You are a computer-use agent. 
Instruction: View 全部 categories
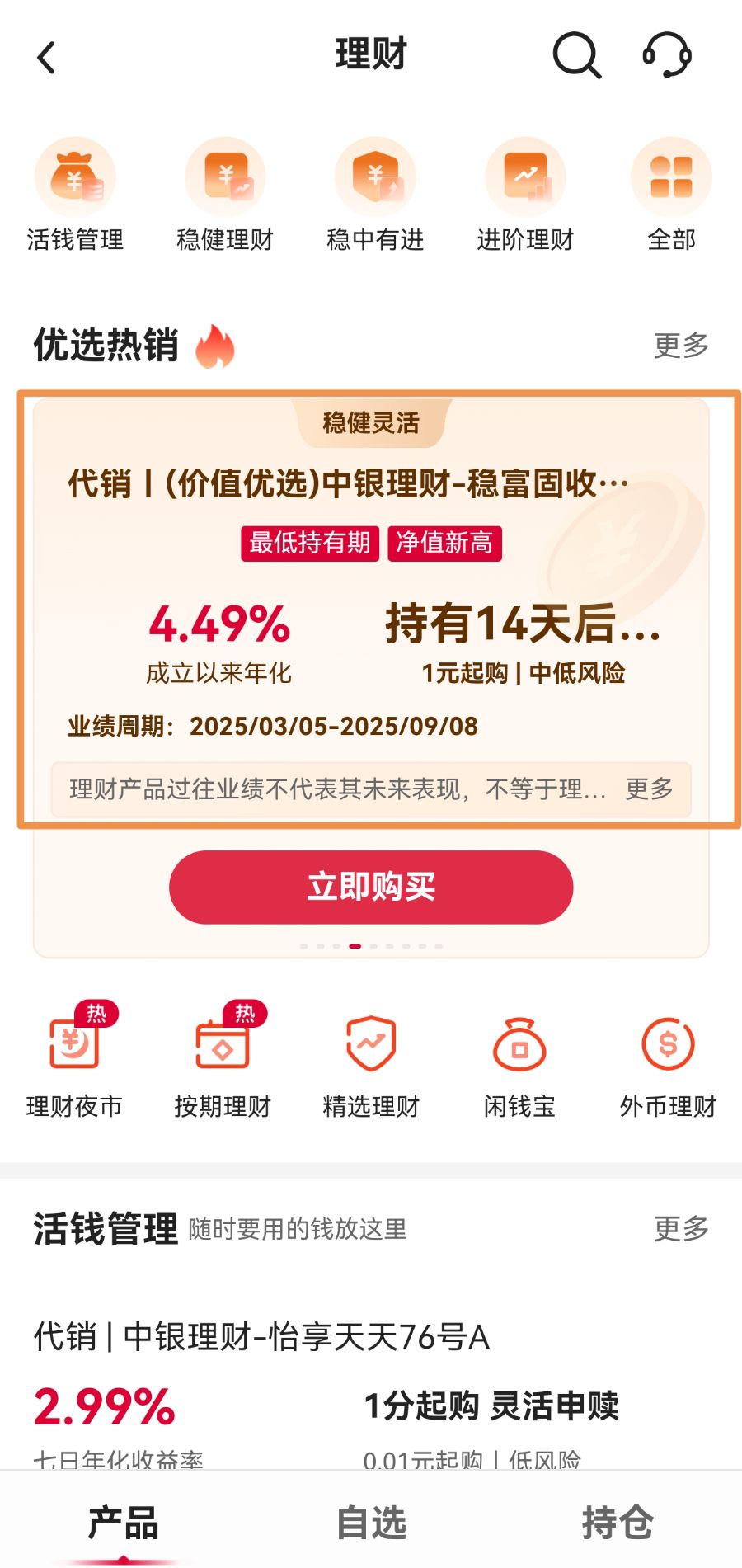(671, 195)
